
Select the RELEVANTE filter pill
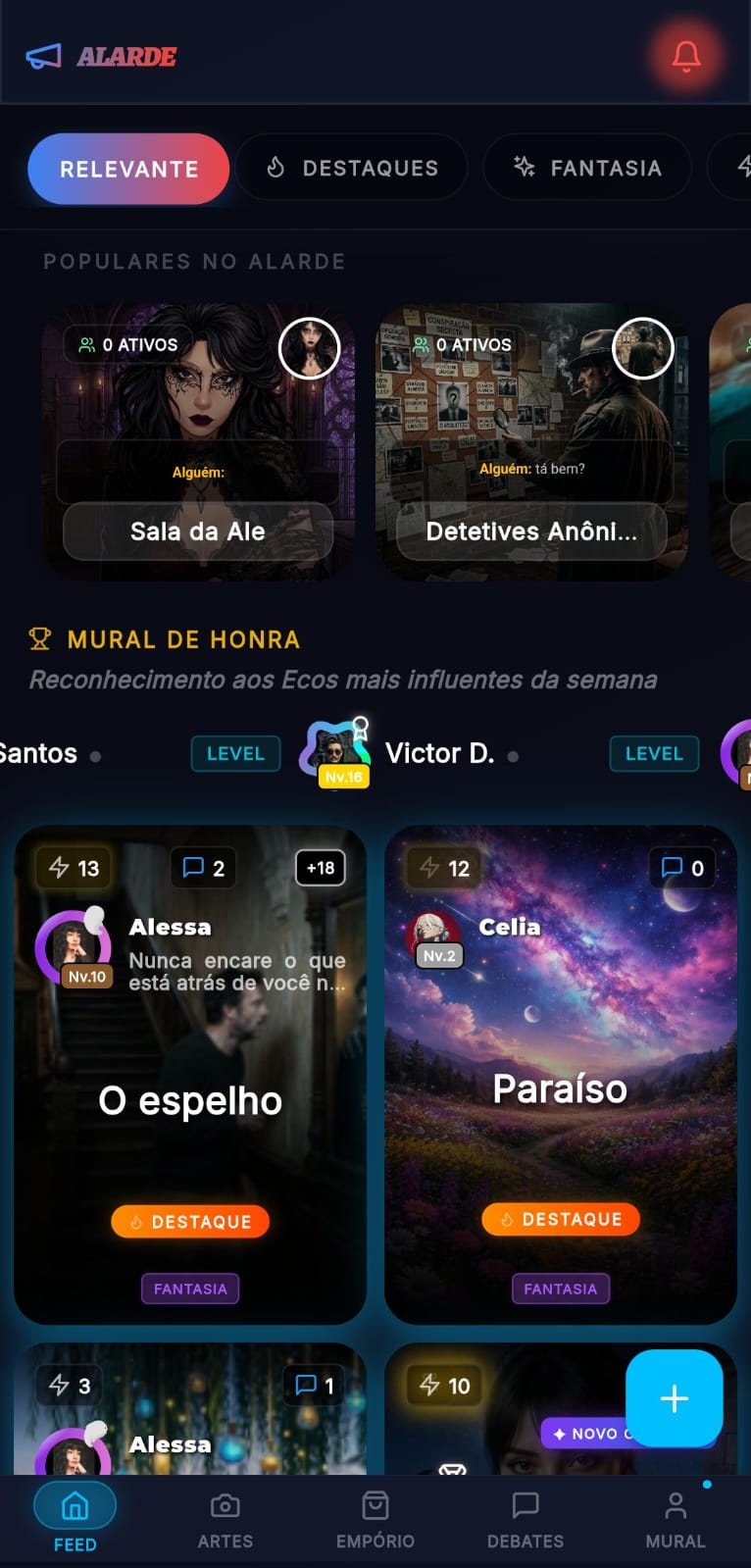click(128, 169)
